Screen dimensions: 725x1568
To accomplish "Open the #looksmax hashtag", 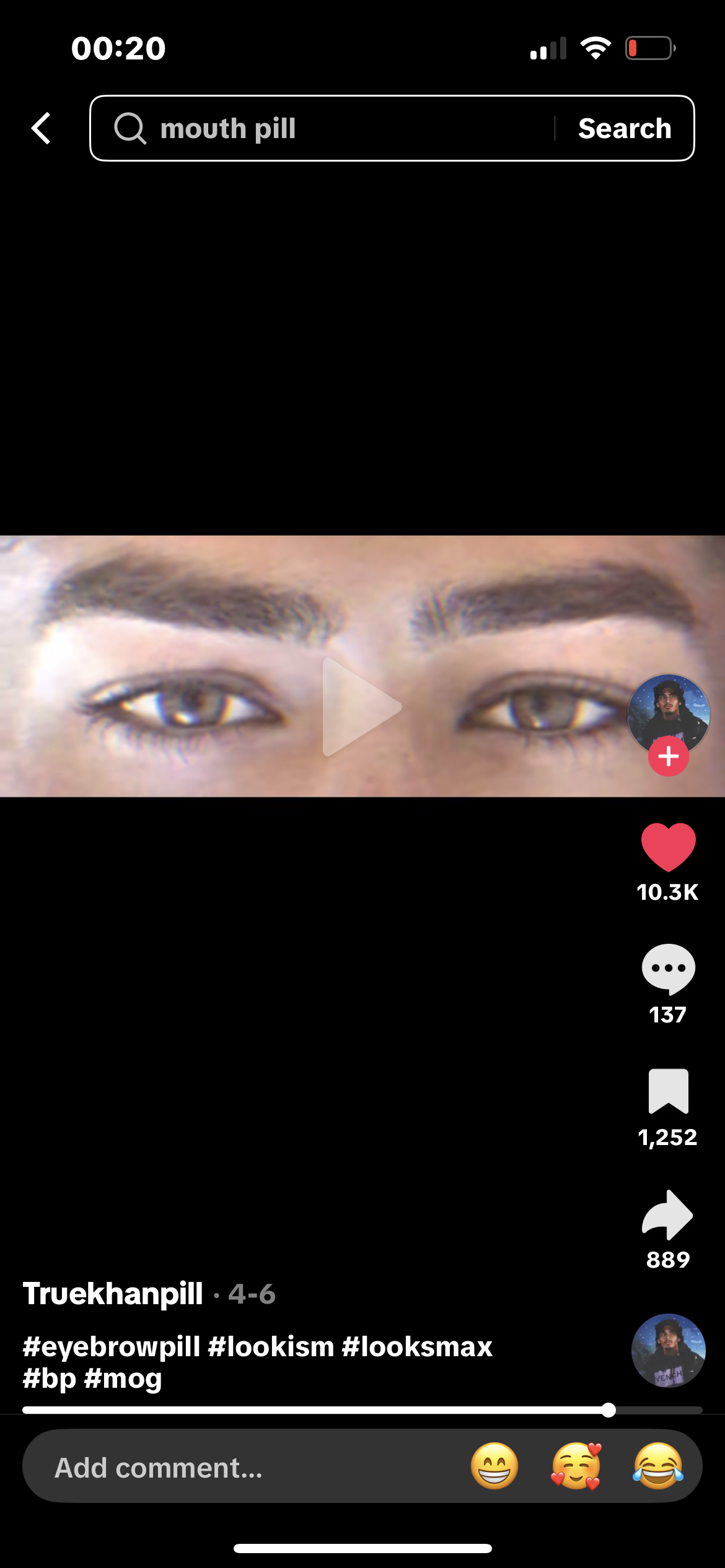I will click(417, 1347).
